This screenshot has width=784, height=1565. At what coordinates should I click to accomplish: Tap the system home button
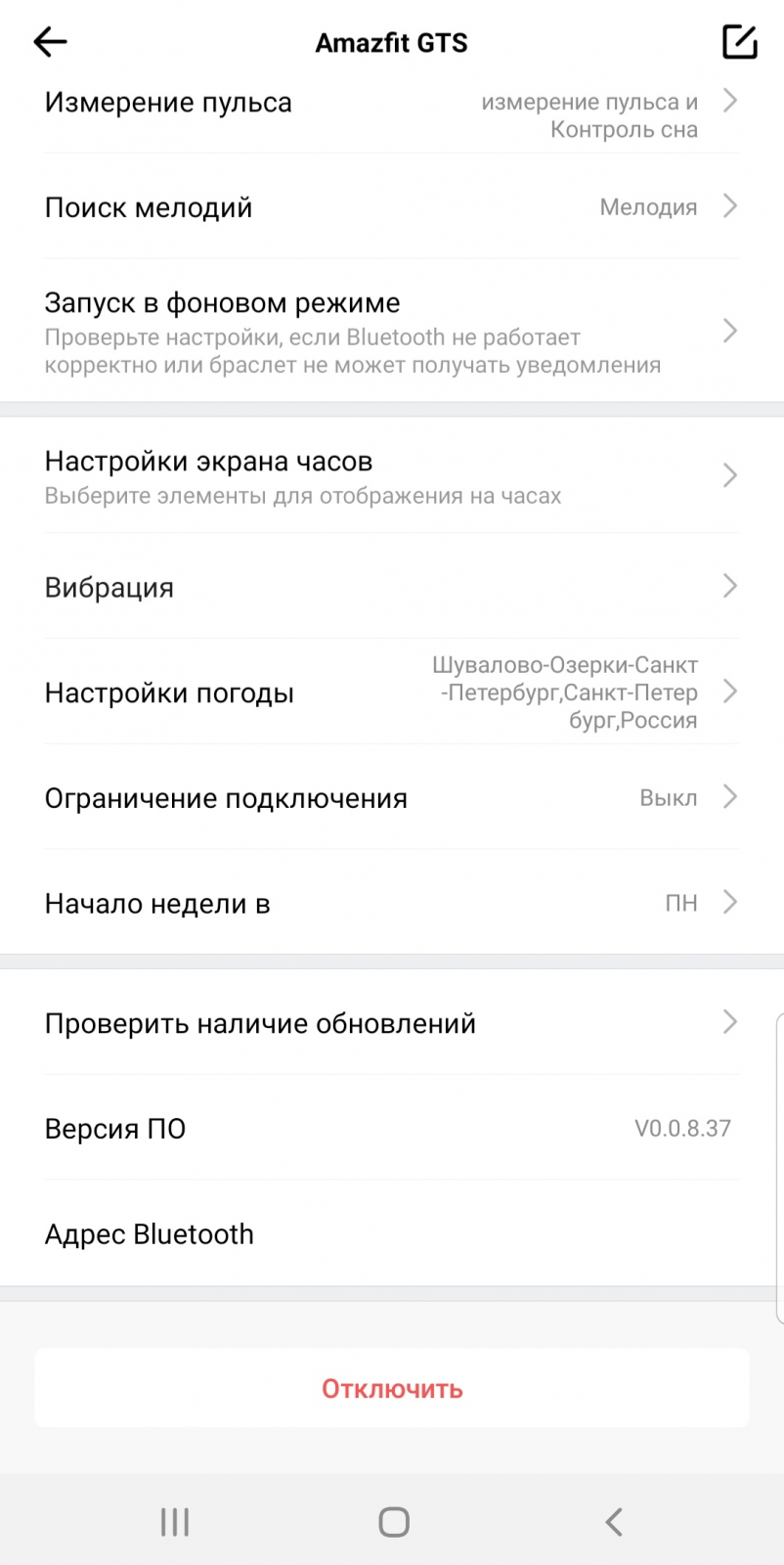pos(393,1521)
